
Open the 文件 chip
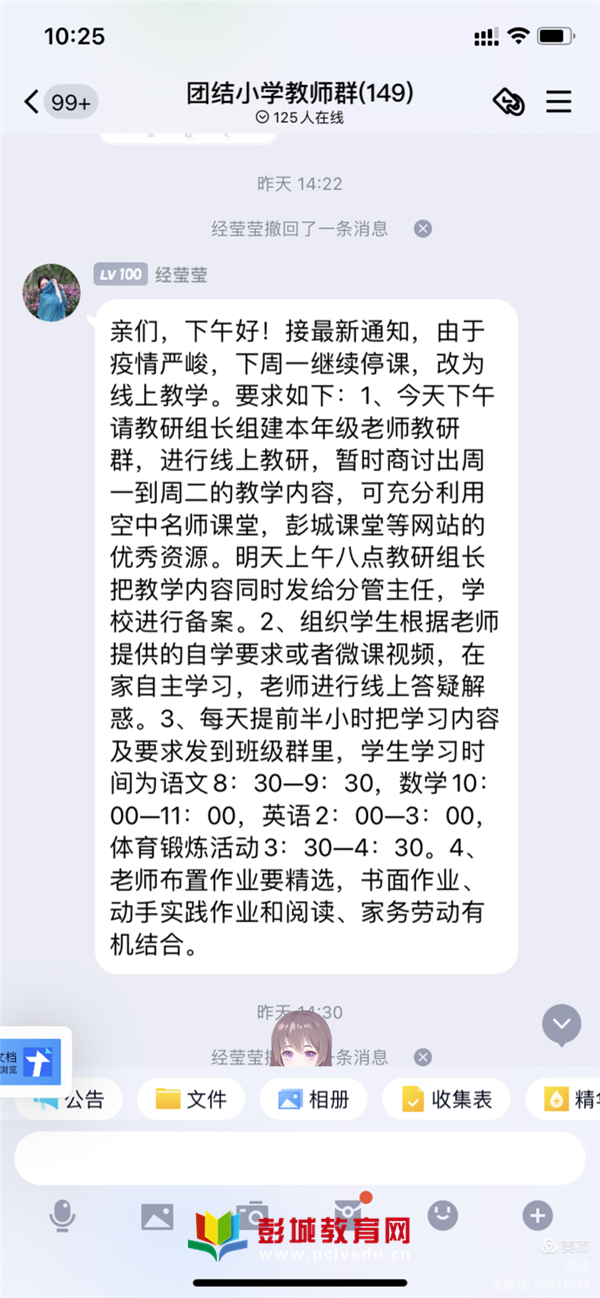(x=191, y=1100)
